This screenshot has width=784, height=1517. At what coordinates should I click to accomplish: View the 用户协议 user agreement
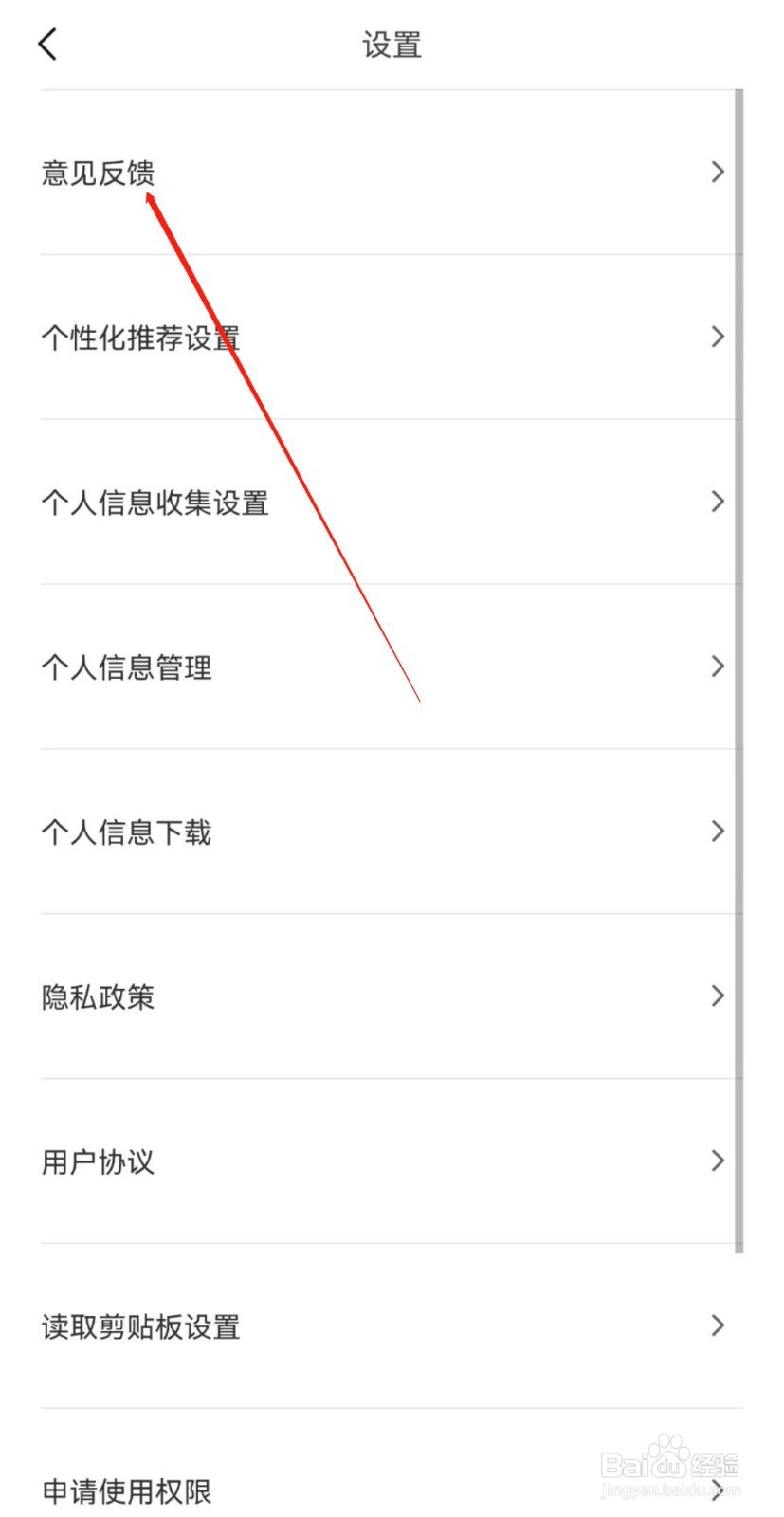tap(98, 1161)
